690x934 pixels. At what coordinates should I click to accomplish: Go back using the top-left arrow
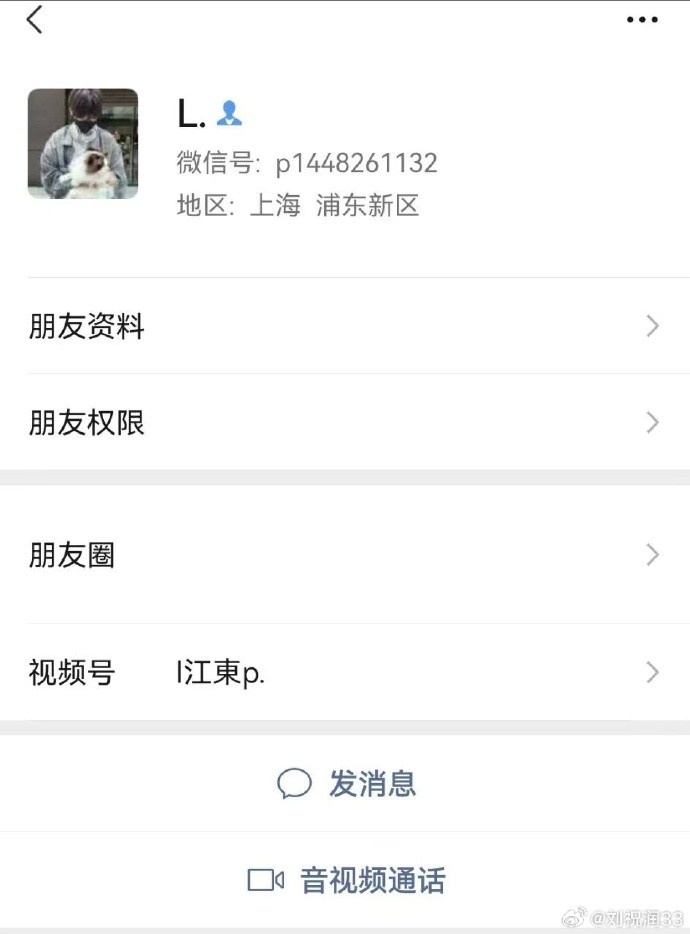point(35,20)
